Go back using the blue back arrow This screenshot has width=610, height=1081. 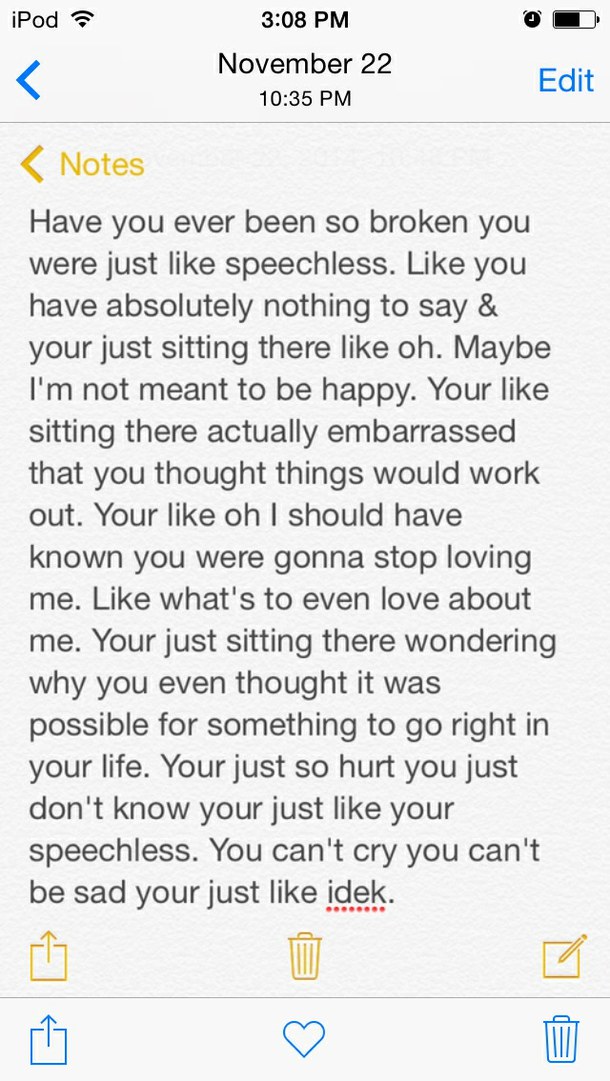(29, 80)
